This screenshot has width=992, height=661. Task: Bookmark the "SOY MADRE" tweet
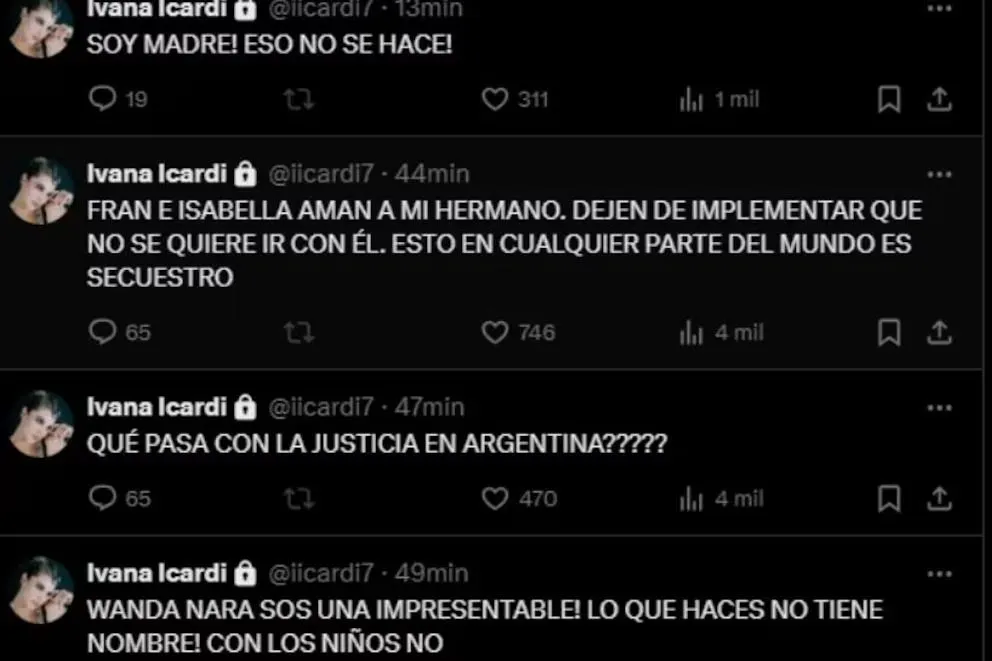[888, 99]
